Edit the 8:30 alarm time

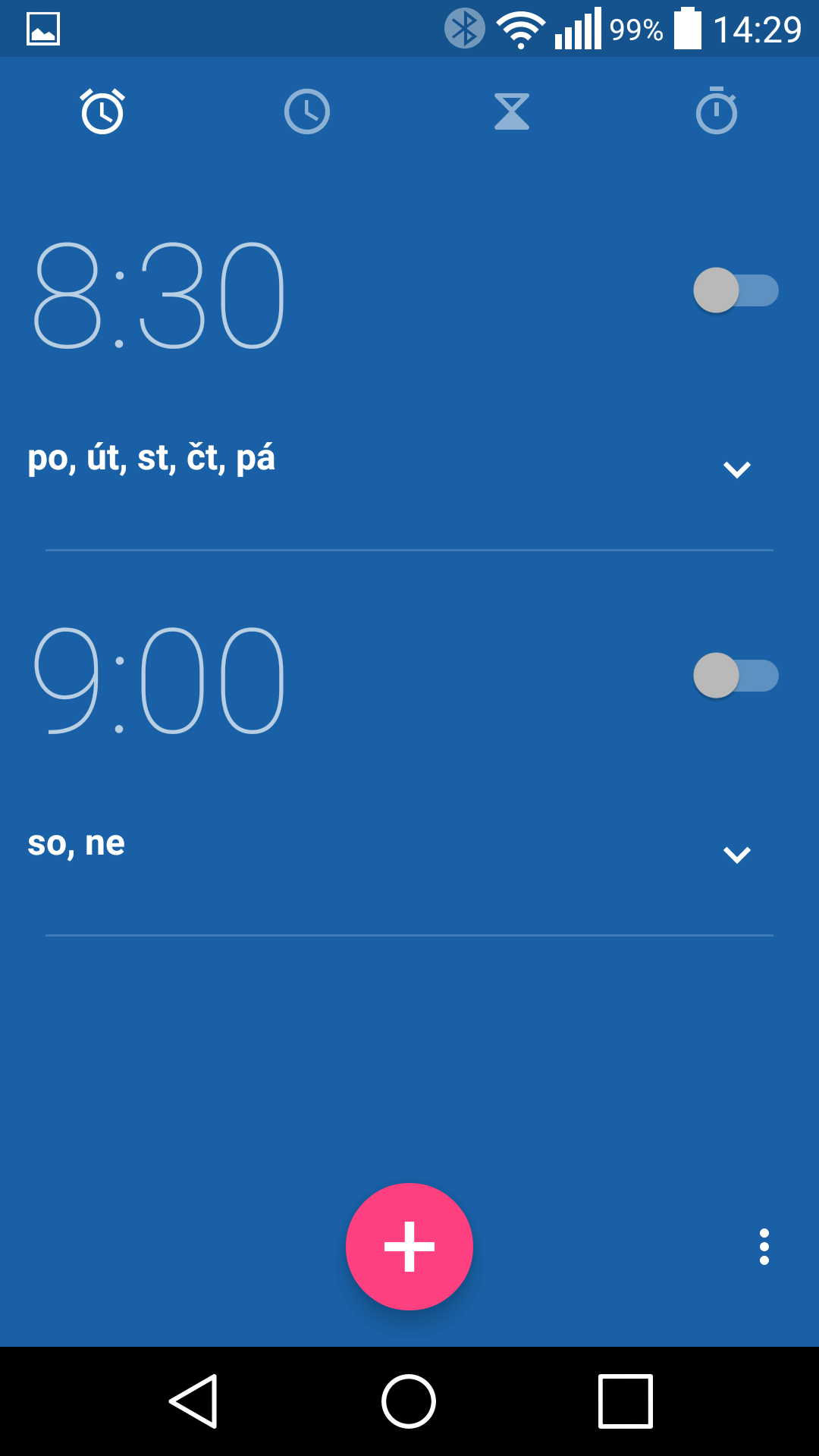(x=159, y=296)
